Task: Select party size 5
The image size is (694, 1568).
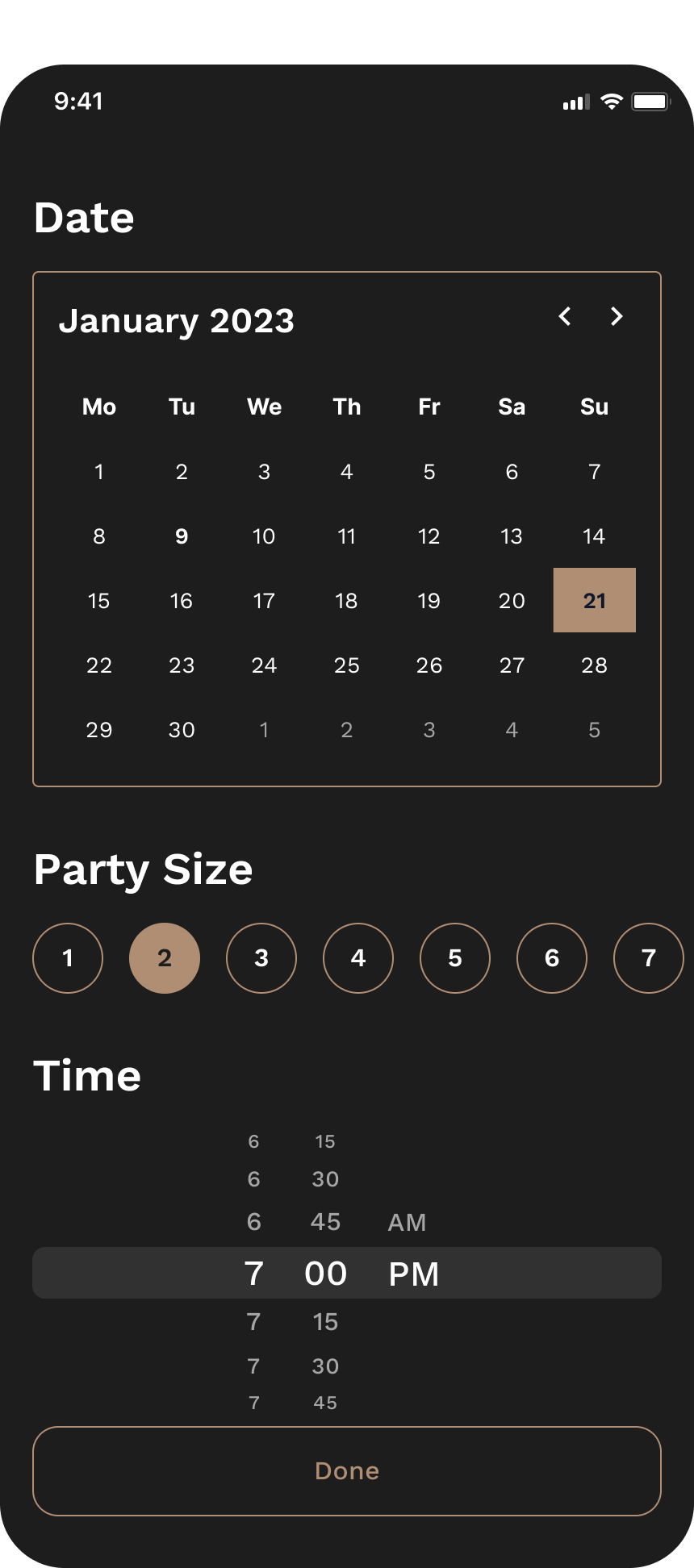Action: pyautogui.click(x=455, y=958)
